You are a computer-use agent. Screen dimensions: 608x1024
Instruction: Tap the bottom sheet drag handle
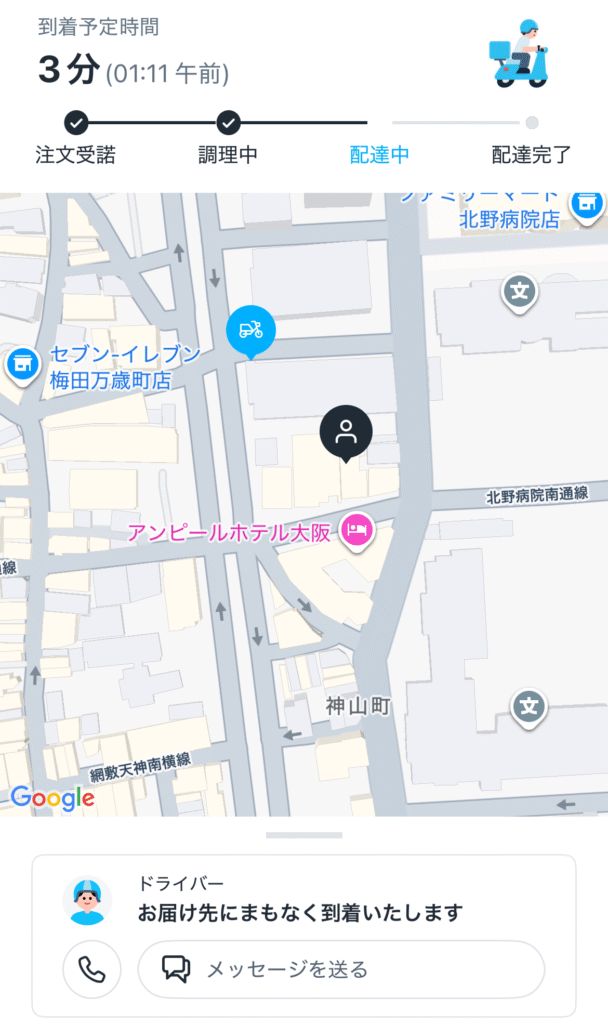304,835
